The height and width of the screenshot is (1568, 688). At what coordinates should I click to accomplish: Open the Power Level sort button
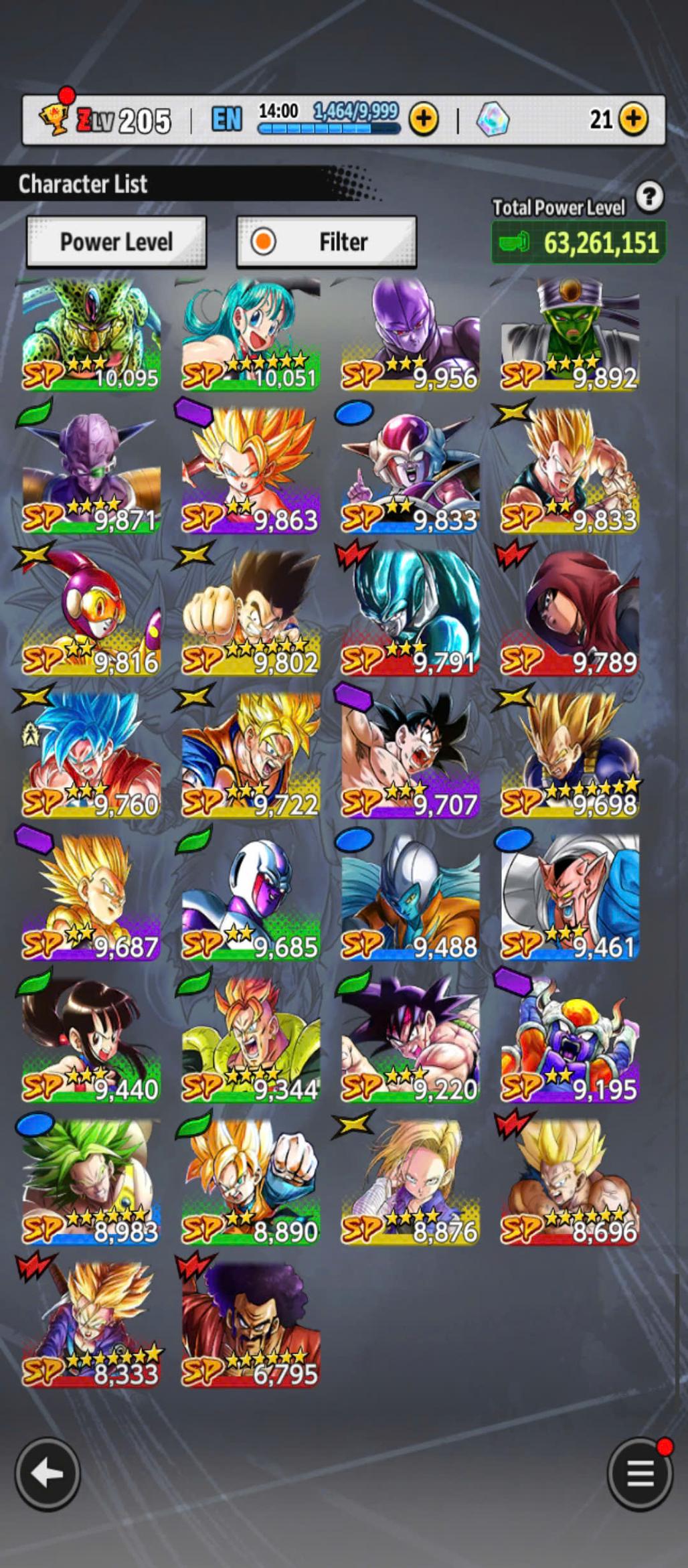point(116,242)
